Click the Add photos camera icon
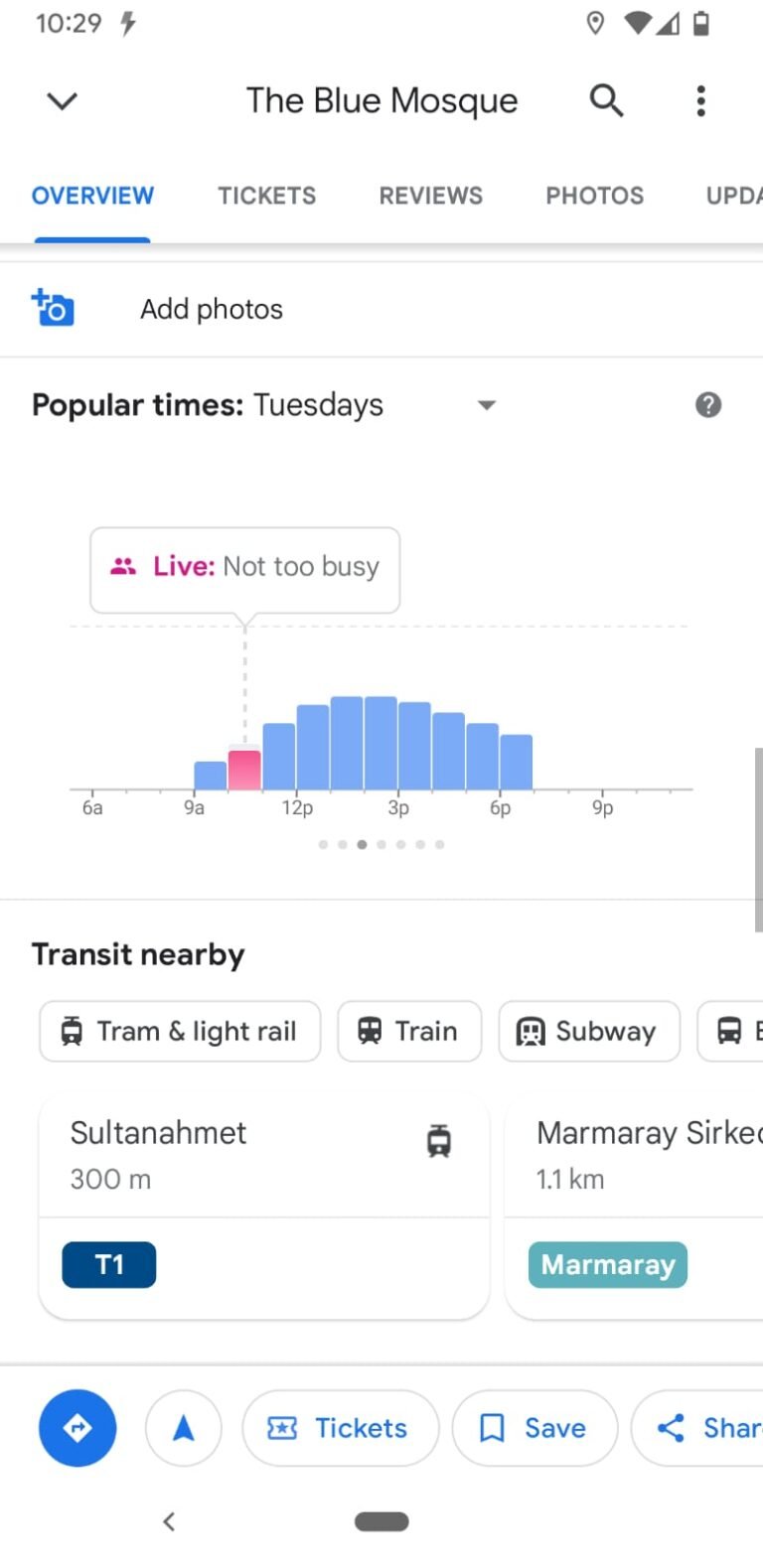Screen dimensions: 763x1568 click(53, 307)
